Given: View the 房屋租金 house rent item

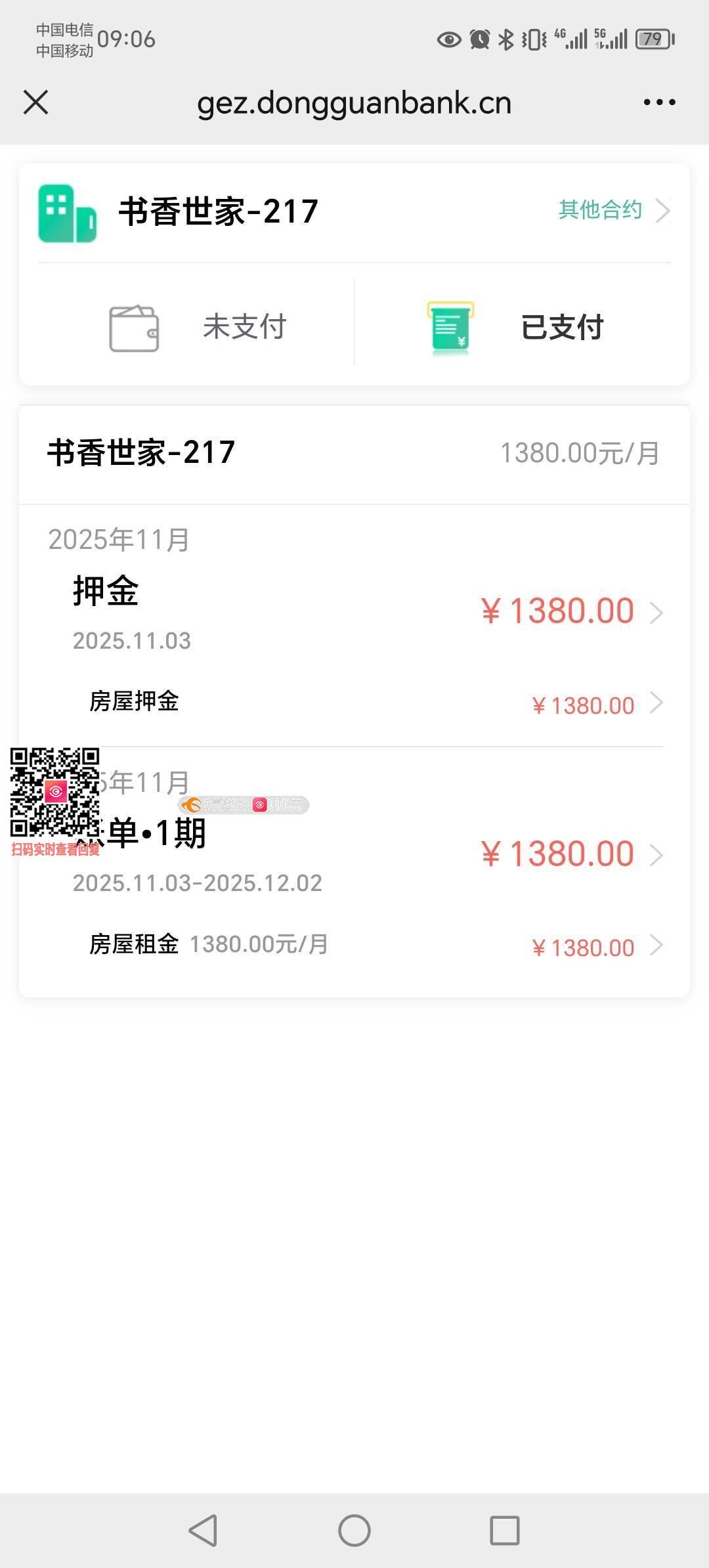Looking at the screenshot, I should [354, 946].
